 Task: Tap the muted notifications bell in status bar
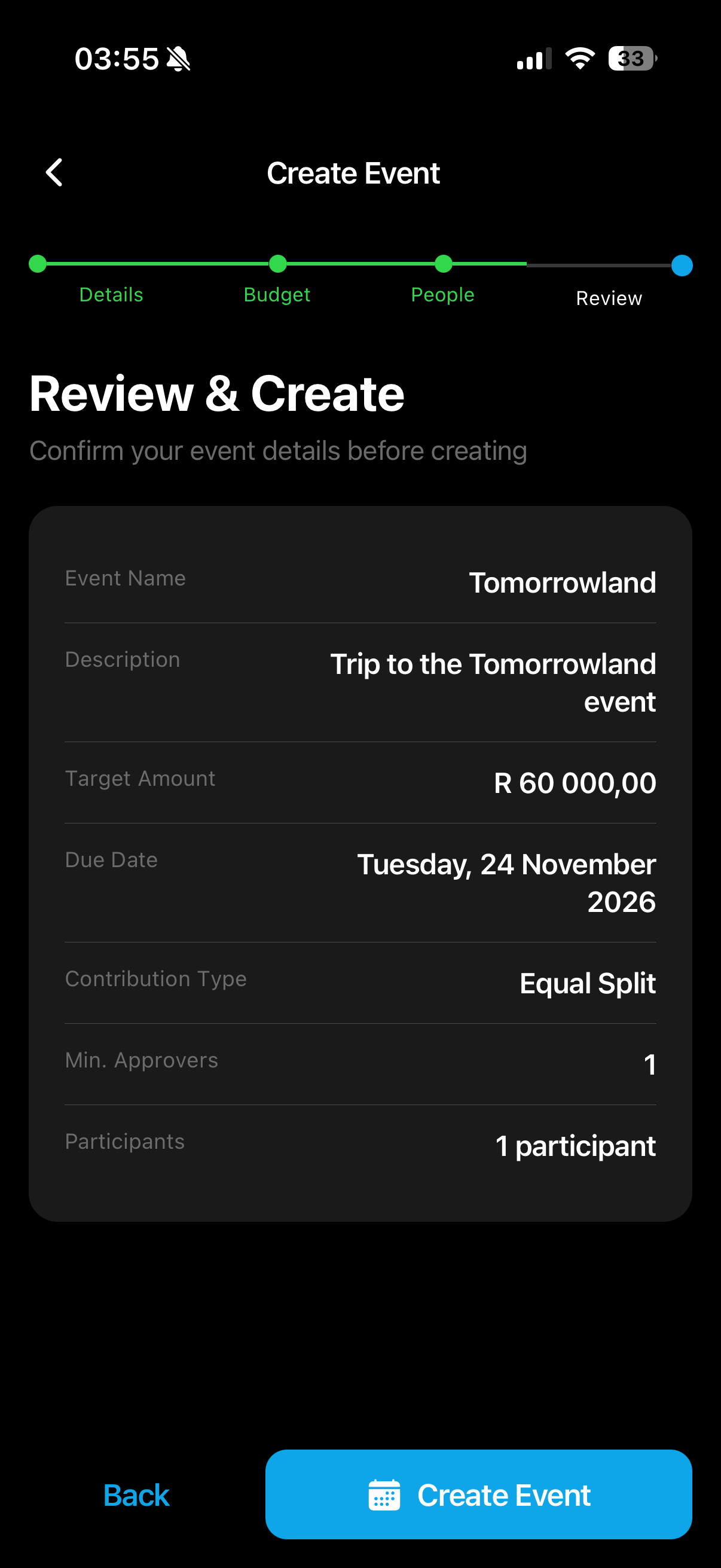click(178, 58)
